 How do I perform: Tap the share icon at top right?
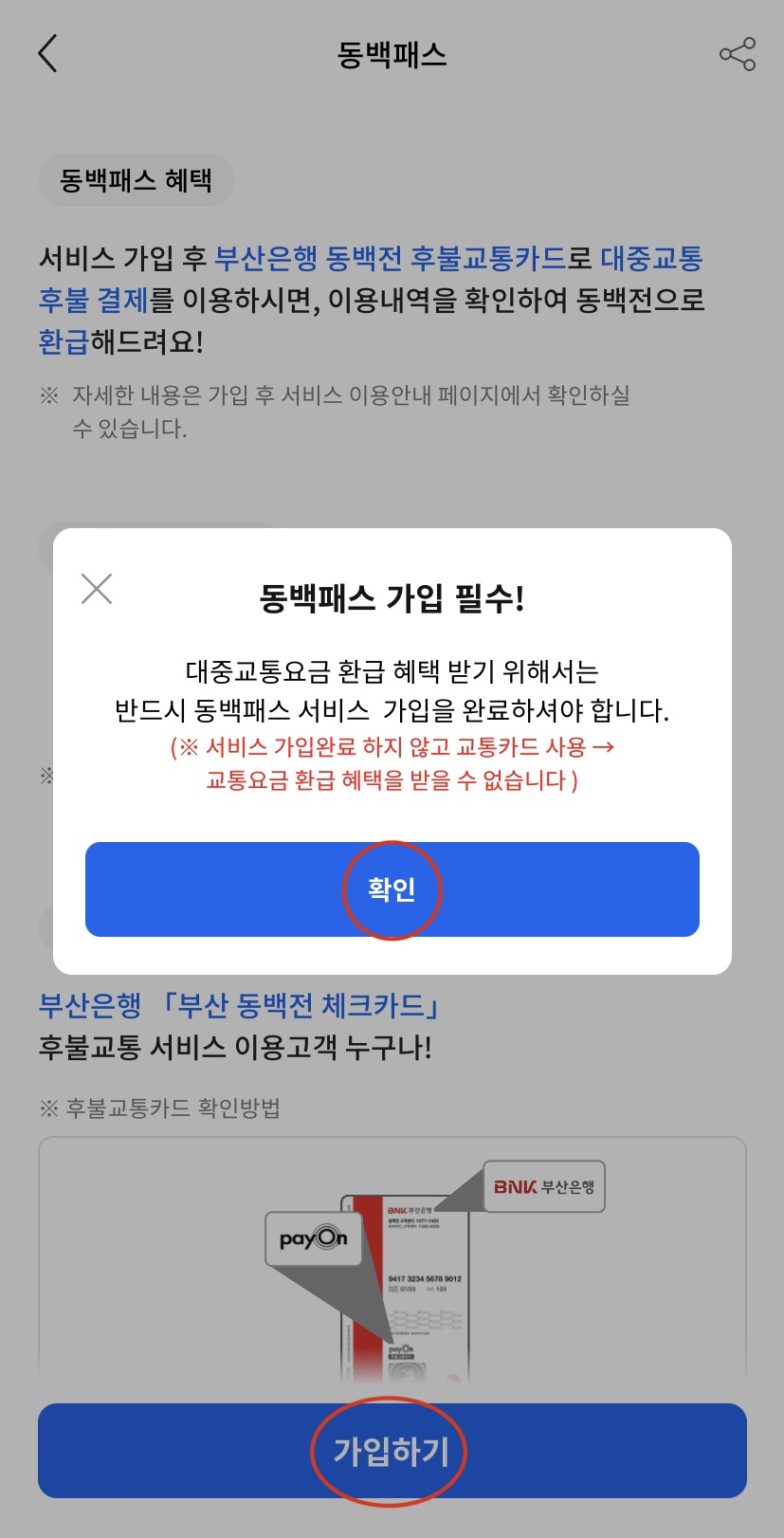(x=738, y=54)
